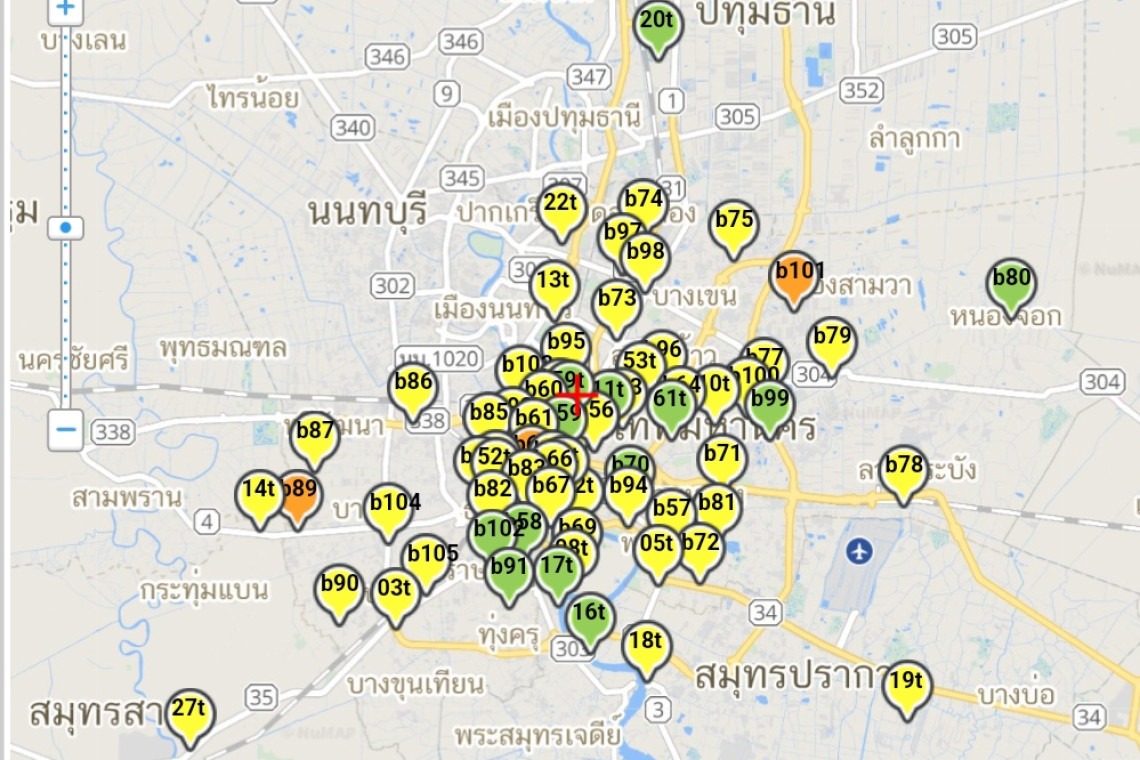
Task: Select the yellow b75 marker
Action: tap(733, 224)
